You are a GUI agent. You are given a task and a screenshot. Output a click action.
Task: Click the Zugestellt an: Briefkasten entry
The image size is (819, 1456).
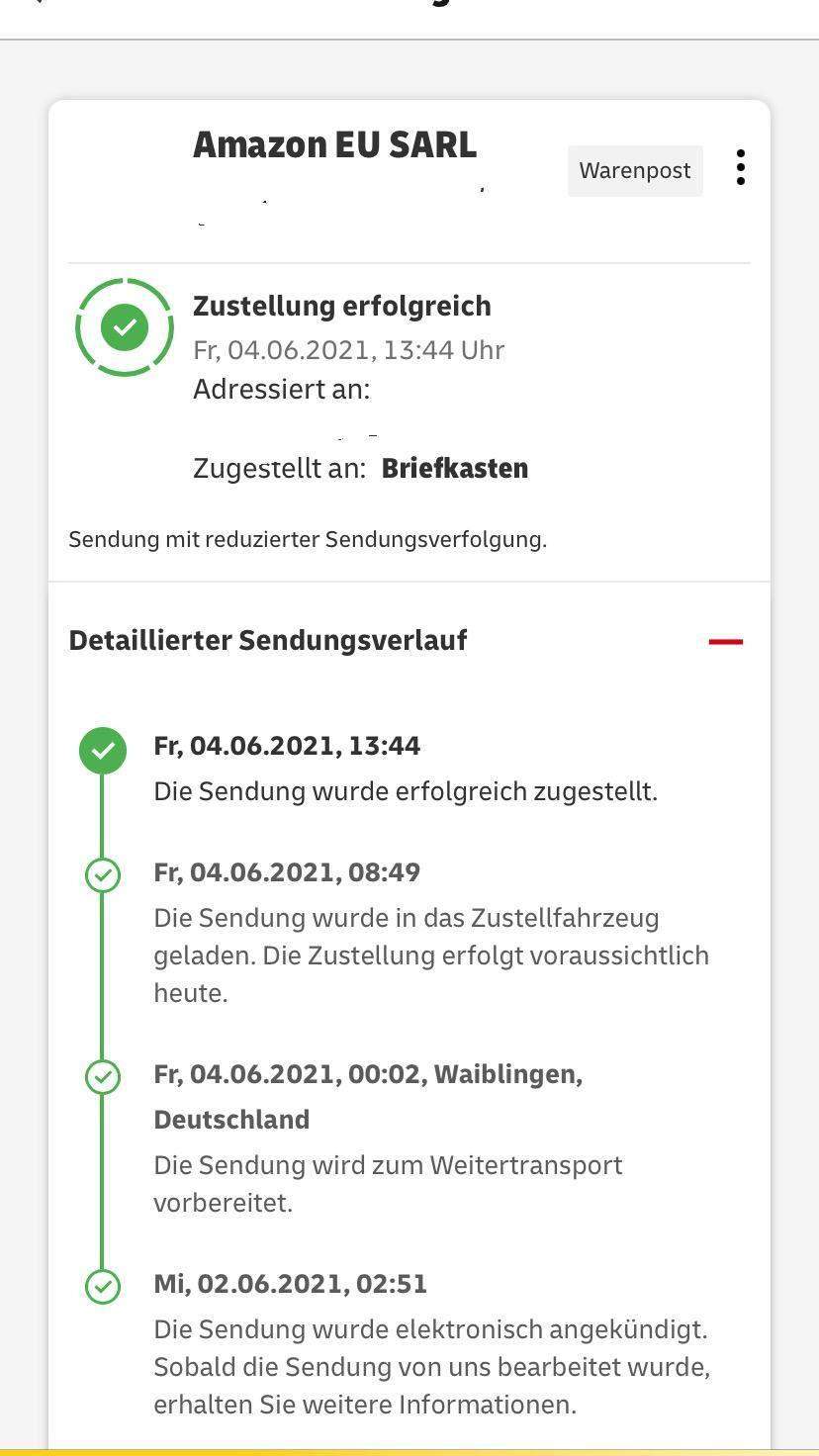click(360, 468)
